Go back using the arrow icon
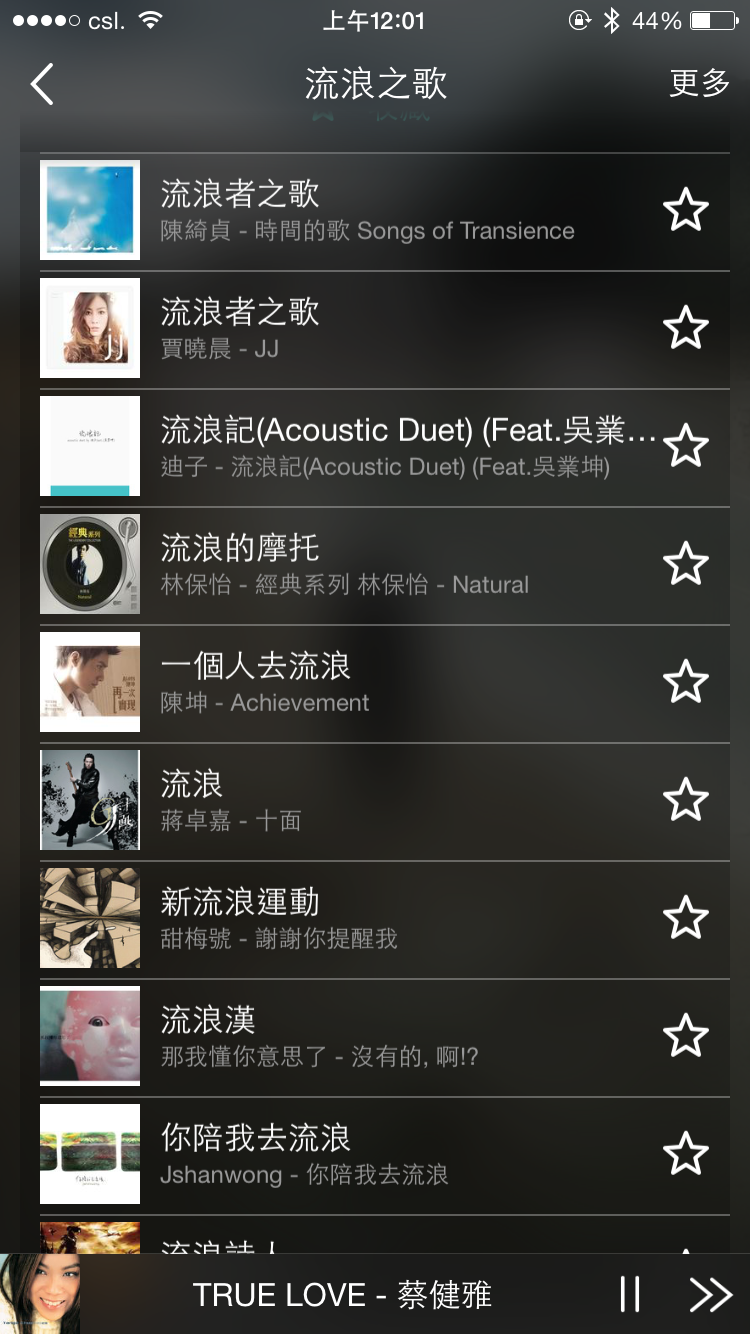 tap(42, 85)
